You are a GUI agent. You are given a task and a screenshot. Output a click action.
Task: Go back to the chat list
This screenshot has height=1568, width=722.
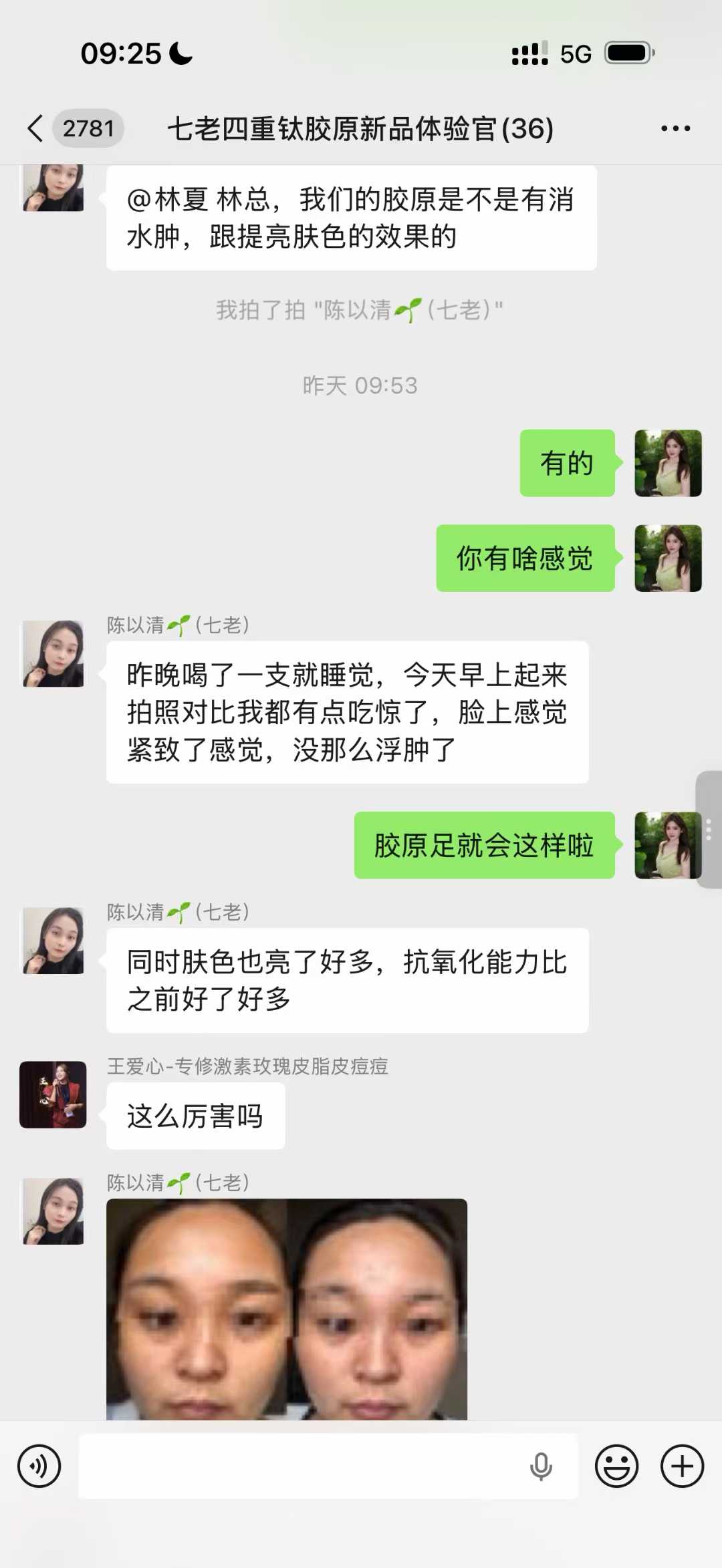point(36,128)
